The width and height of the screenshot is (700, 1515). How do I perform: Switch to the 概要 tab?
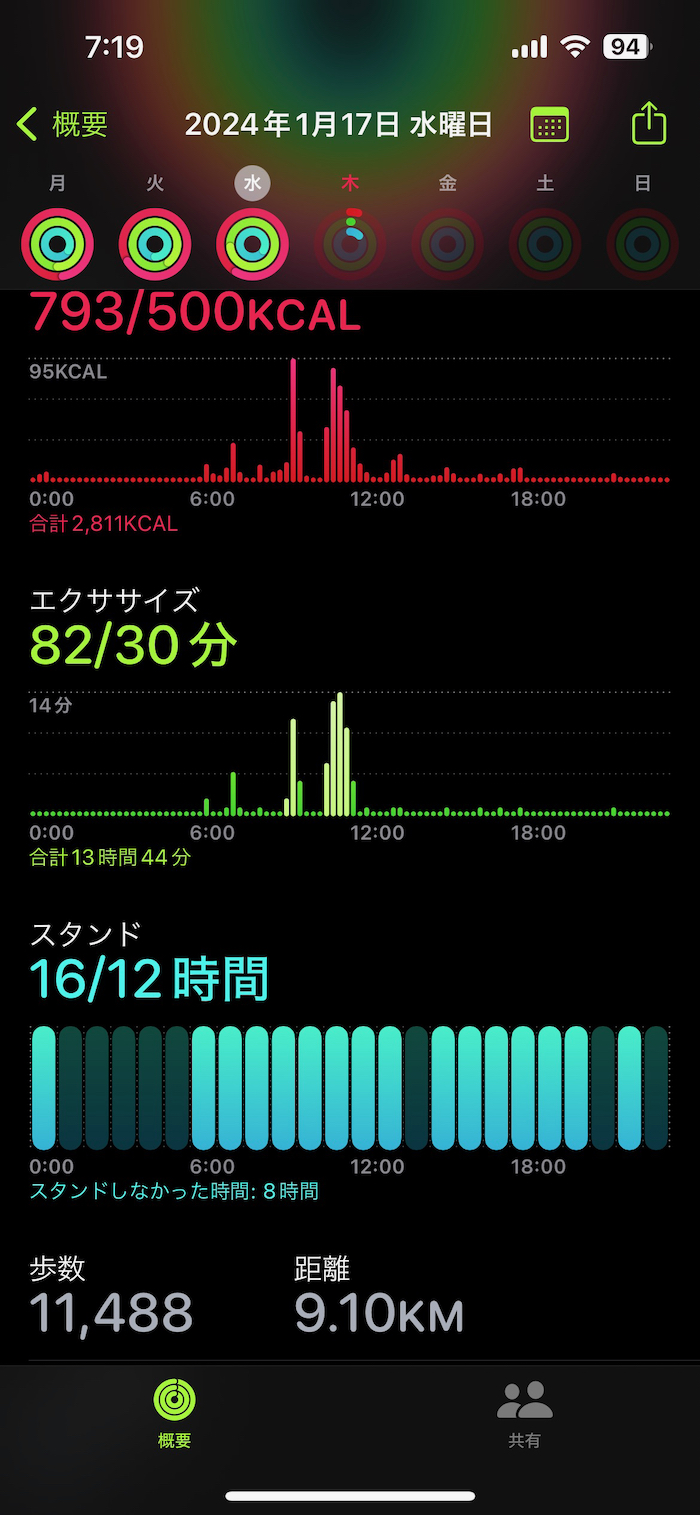(x=175, y=1413)
